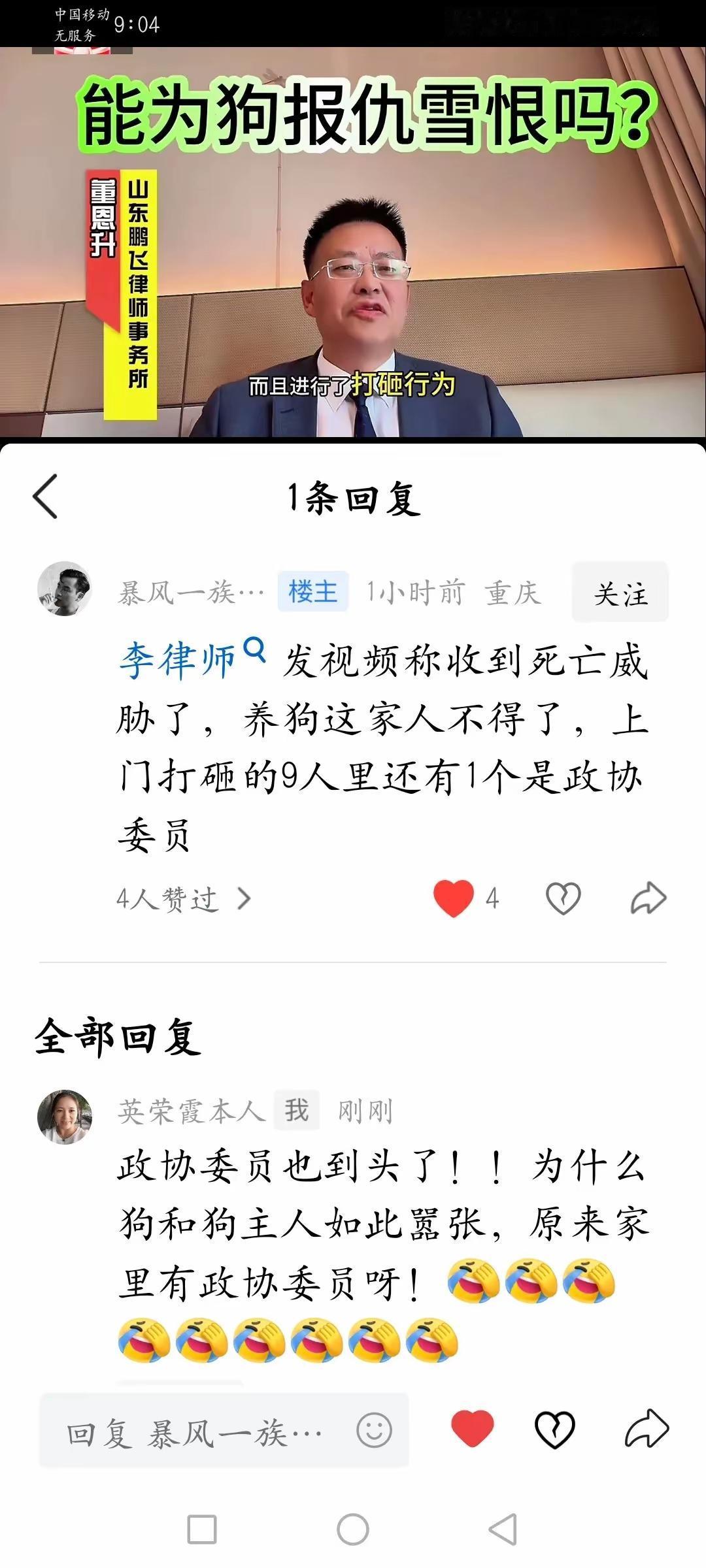Follow the poster via 关注 button
Image resolution: width=706 pixels, height=1568 pixels.
click(618, 589)
